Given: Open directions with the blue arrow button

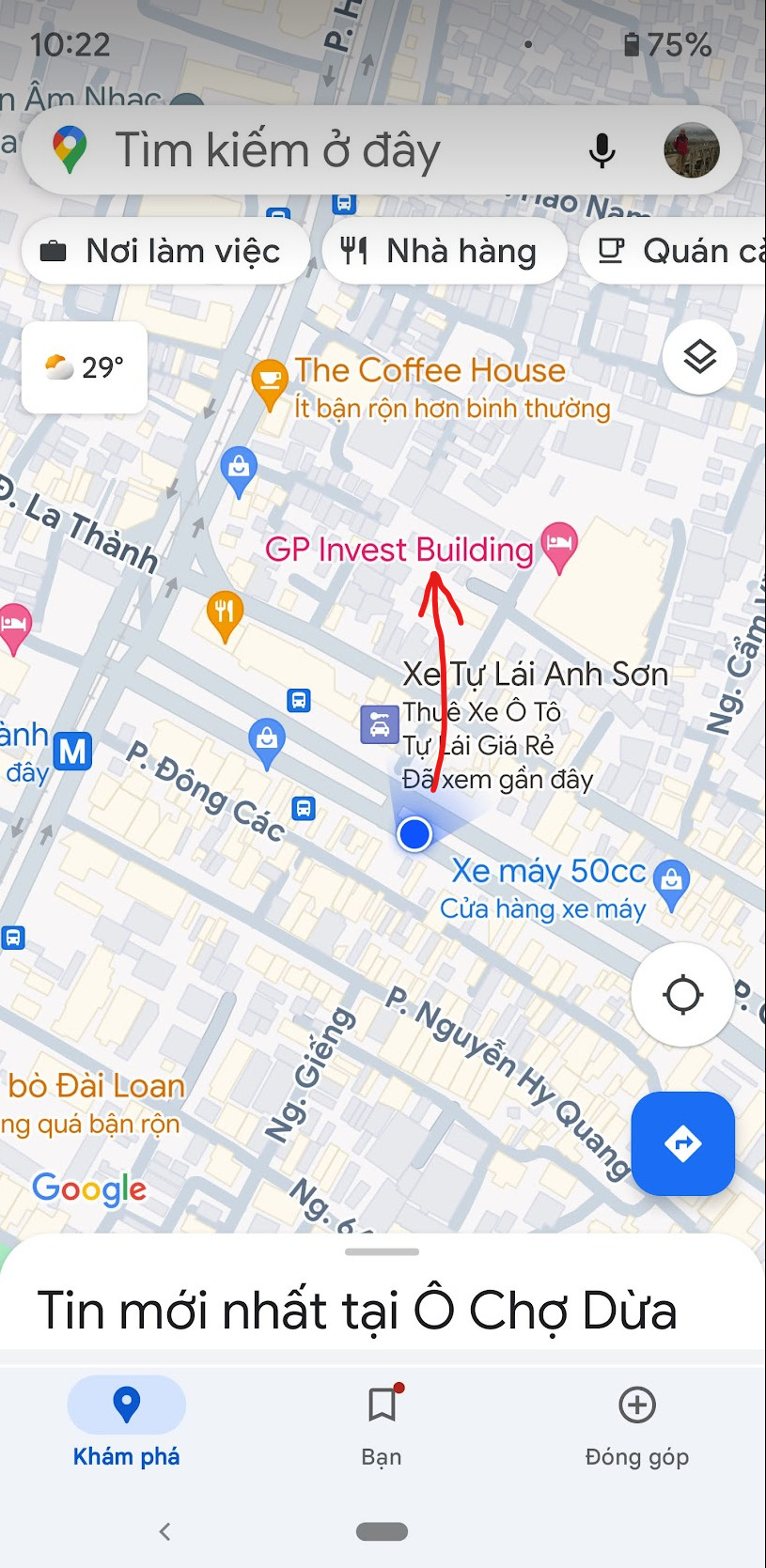Looking at the screenshot, I should pos(682,1143).
